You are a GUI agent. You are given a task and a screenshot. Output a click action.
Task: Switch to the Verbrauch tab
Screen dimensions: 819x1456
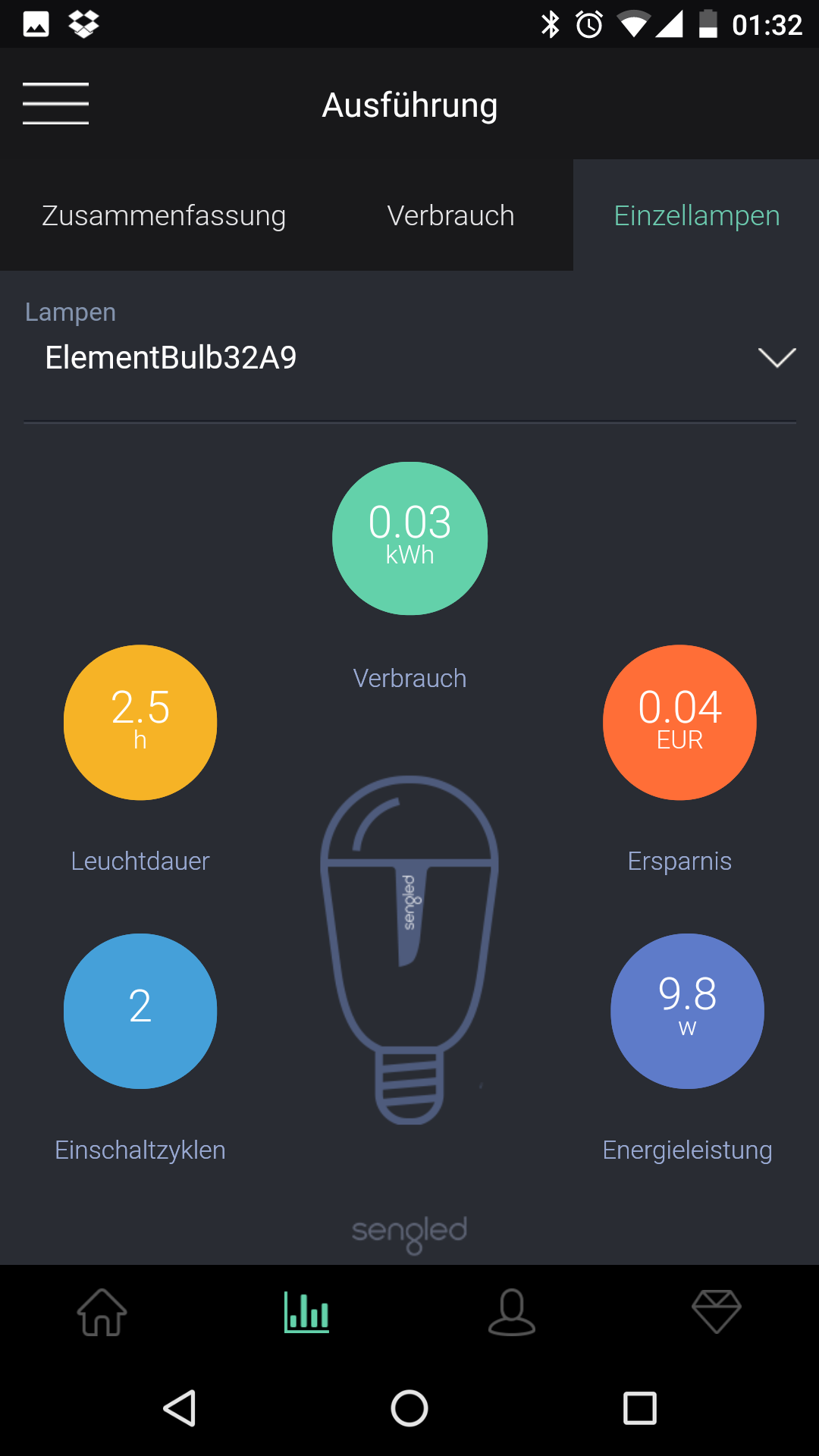tap(450, 215)
